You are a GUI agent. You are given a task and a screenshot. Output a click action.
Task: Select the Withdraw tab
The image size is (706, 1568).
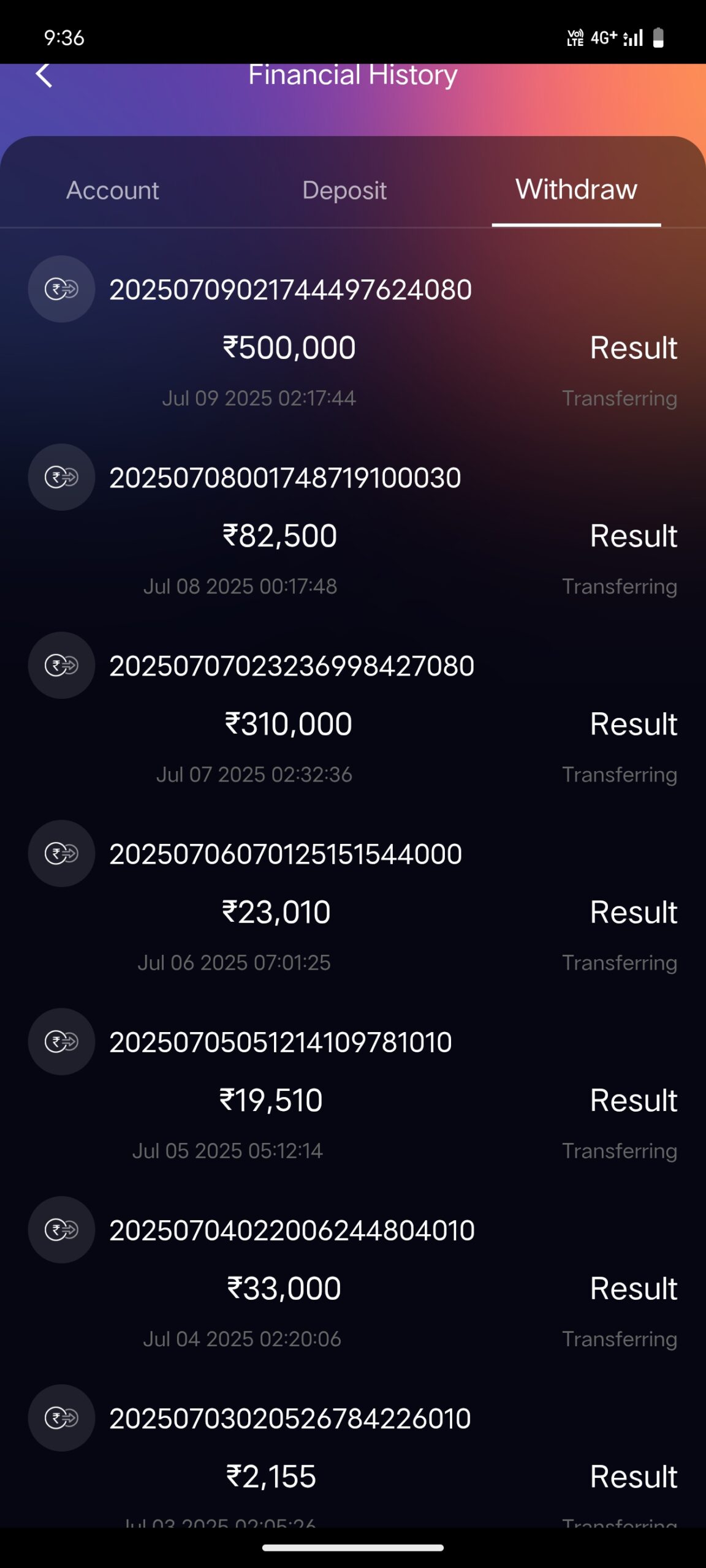coord(576,189)
